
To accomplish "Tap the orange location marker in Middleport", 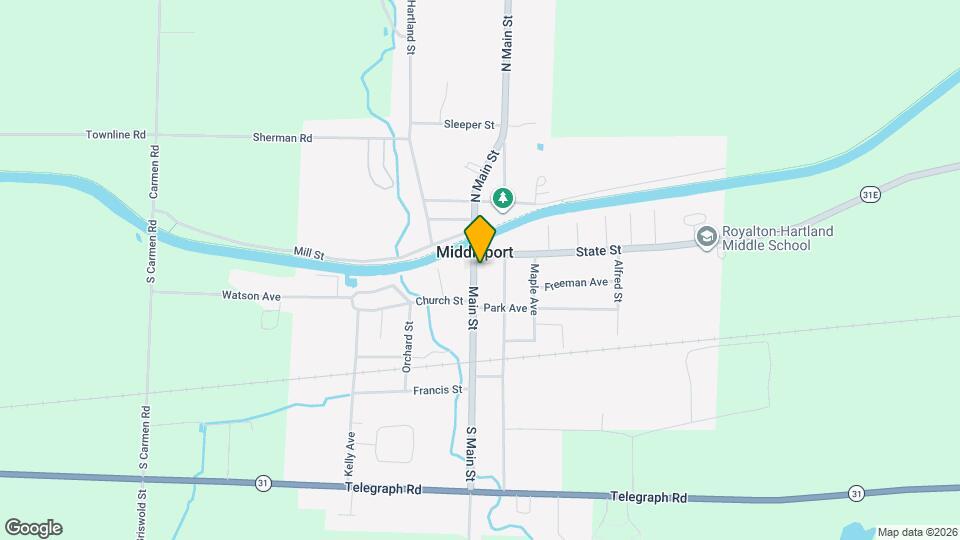I will [480, 238].
